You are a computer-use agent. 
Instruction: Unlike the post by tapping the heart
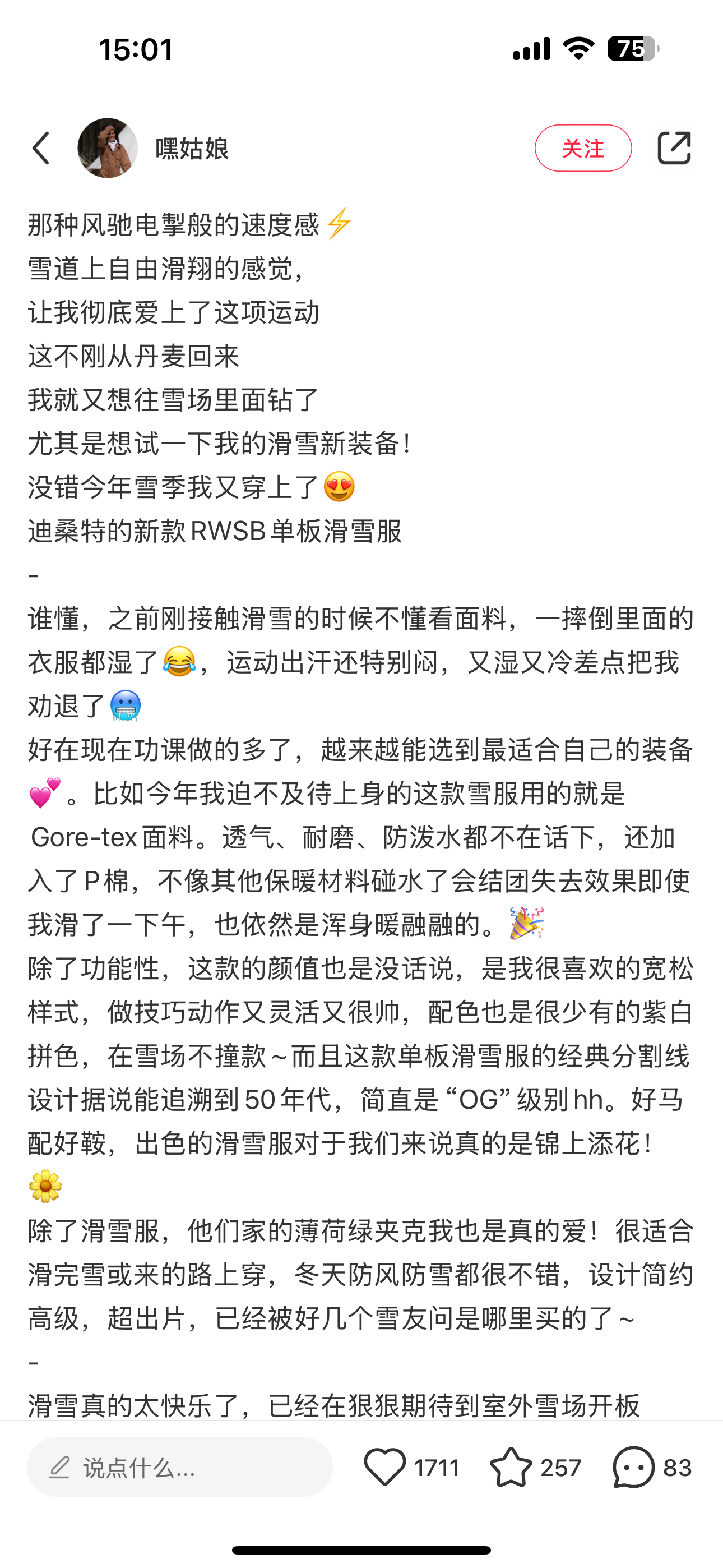388,1467
